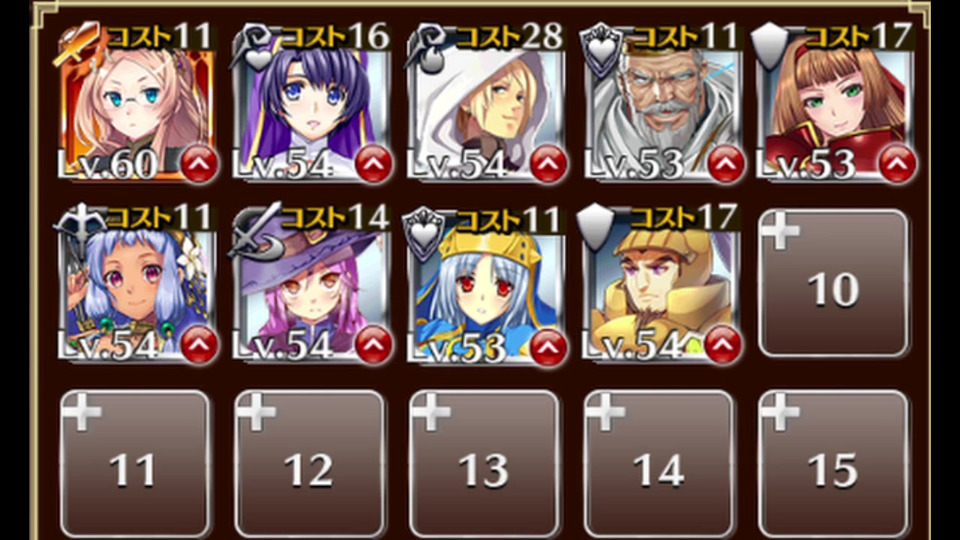Add a unit to empty slot 10

click(x=833, y=284)
